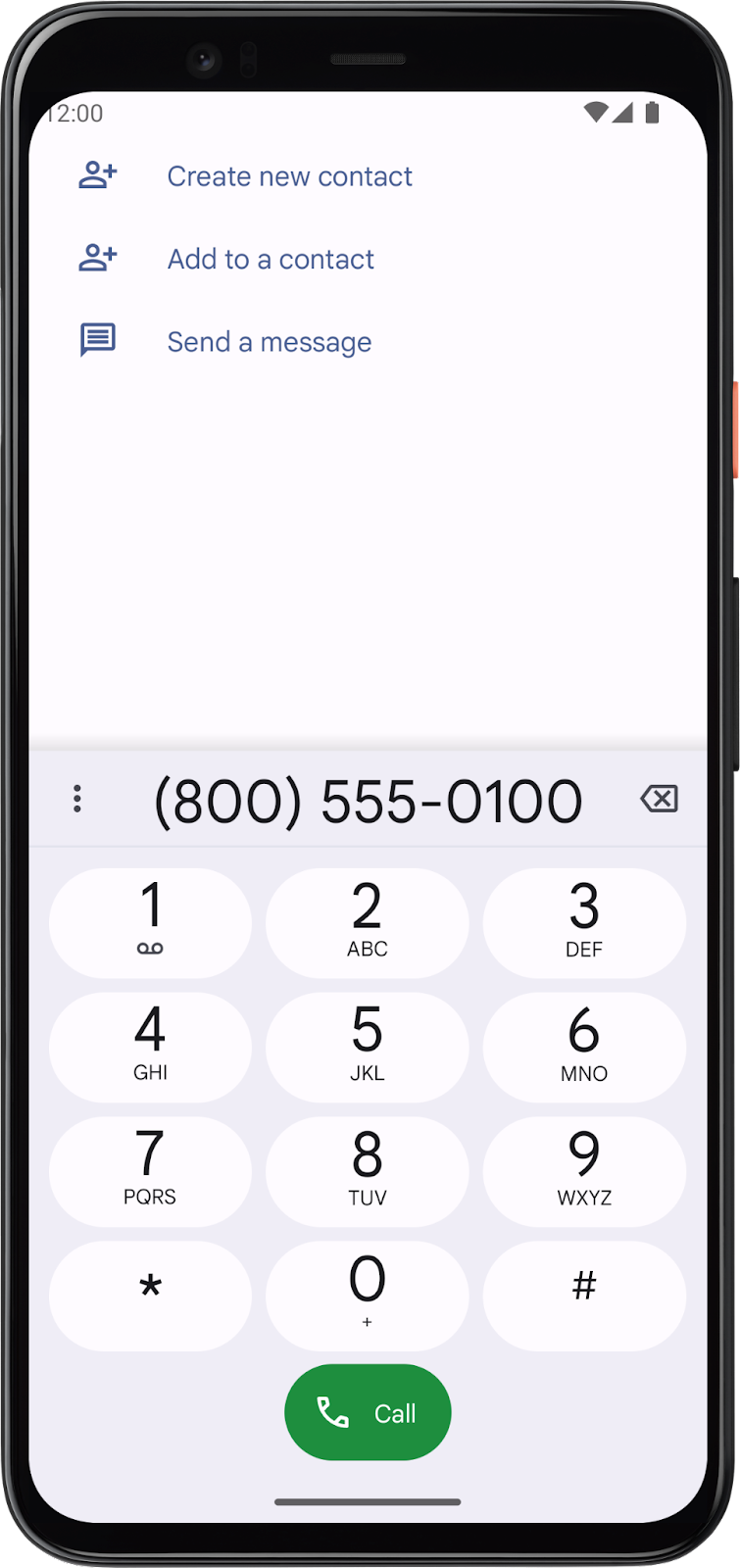Tap the phone number field

click(368, 801)
